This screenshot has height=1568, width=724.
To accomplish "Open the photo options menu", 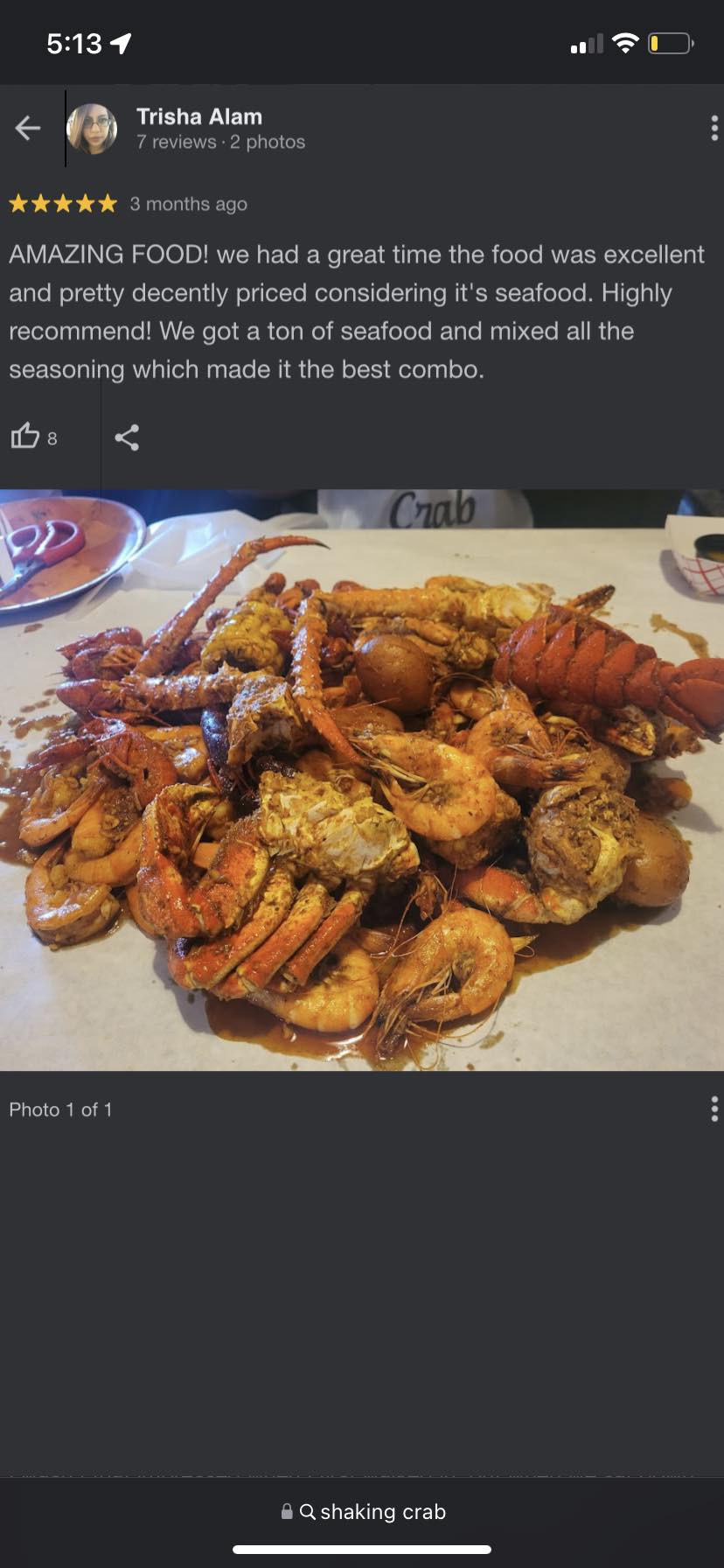I will coord(714,1109).
